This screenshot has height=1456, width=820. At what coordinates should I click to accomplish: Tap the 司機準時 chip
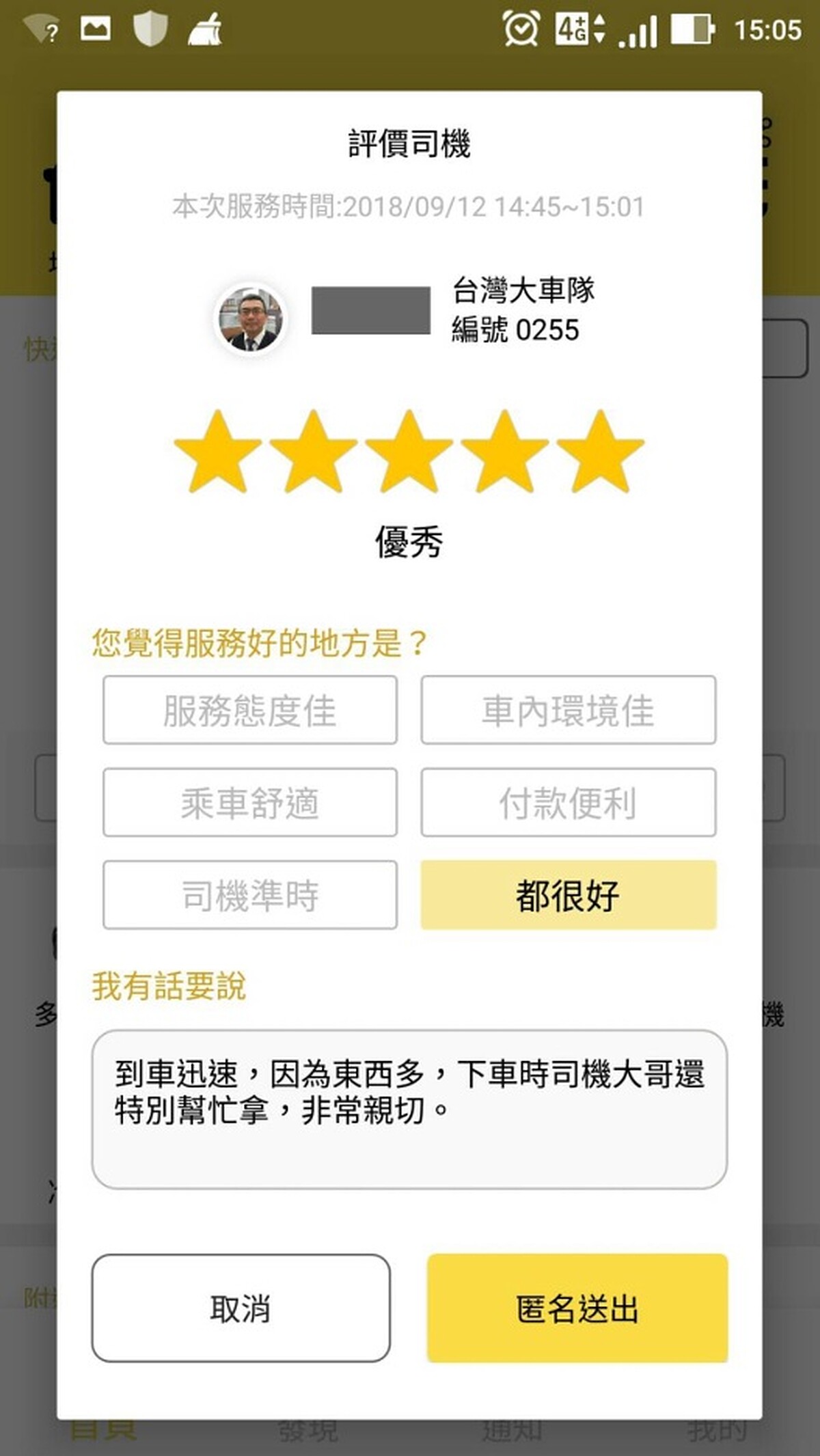[x=250, y=894]
